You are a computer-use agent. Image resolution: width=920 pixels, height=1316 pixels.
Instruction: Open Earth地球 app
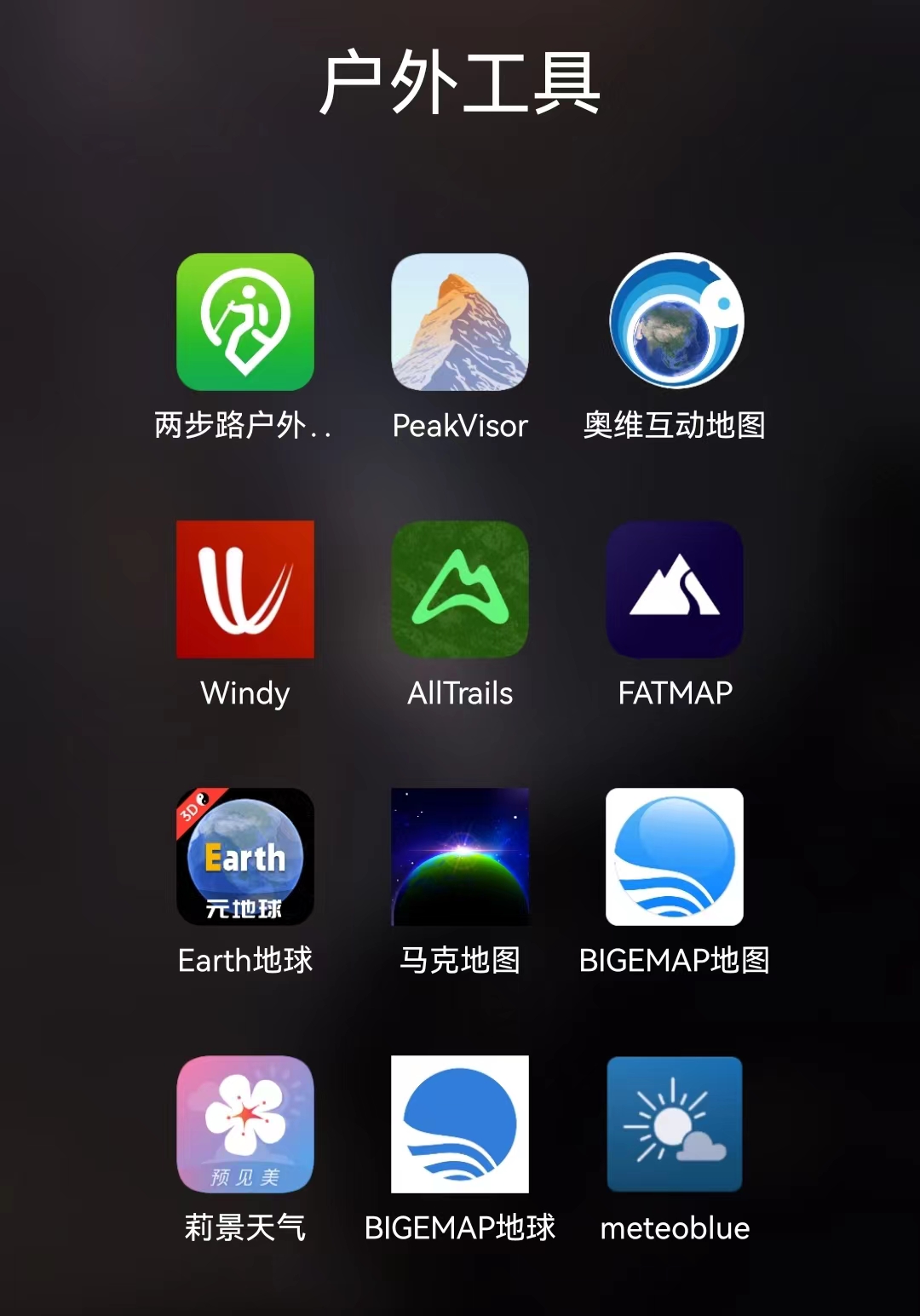click(245, 857)
